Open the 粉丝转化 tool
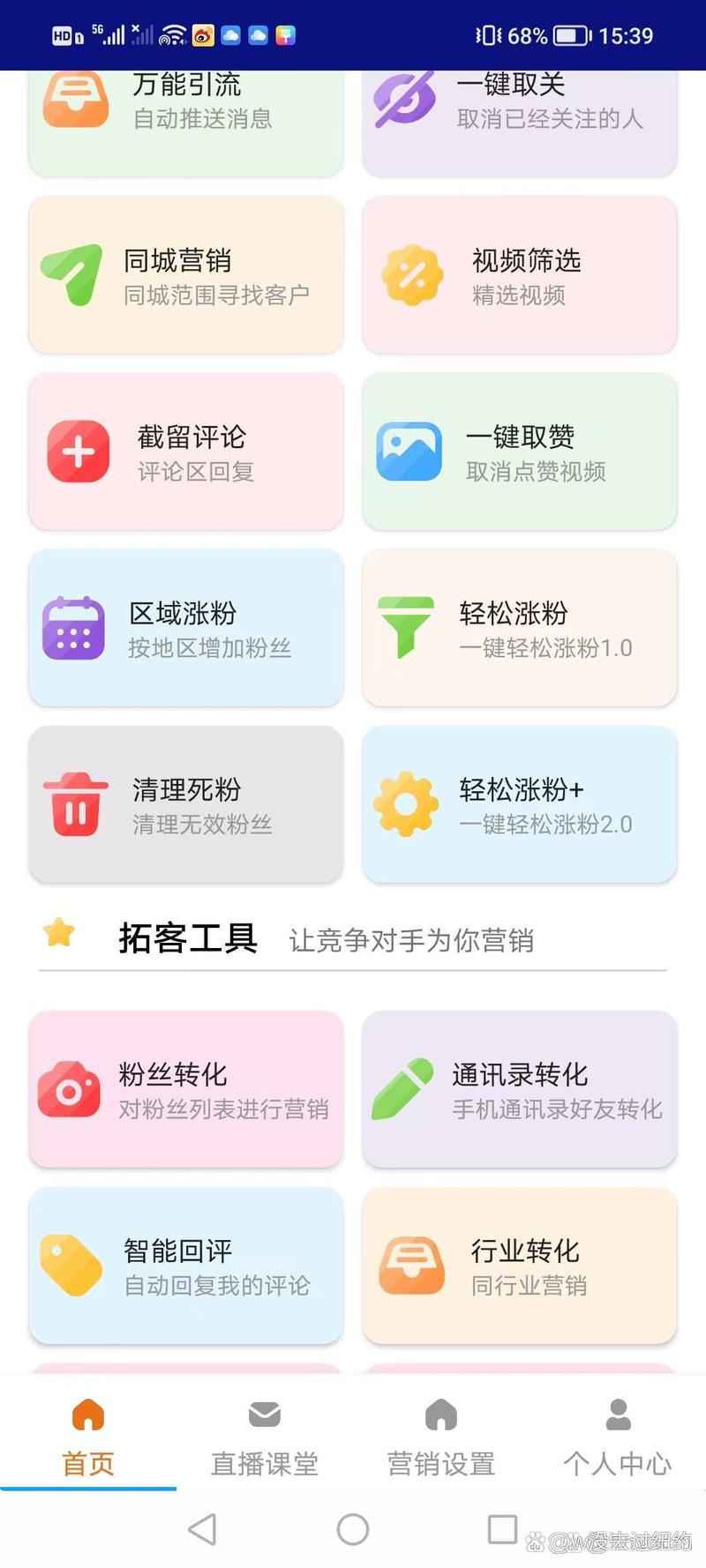This screenshot has width=706, height=1568. [x=186, y=1089]
